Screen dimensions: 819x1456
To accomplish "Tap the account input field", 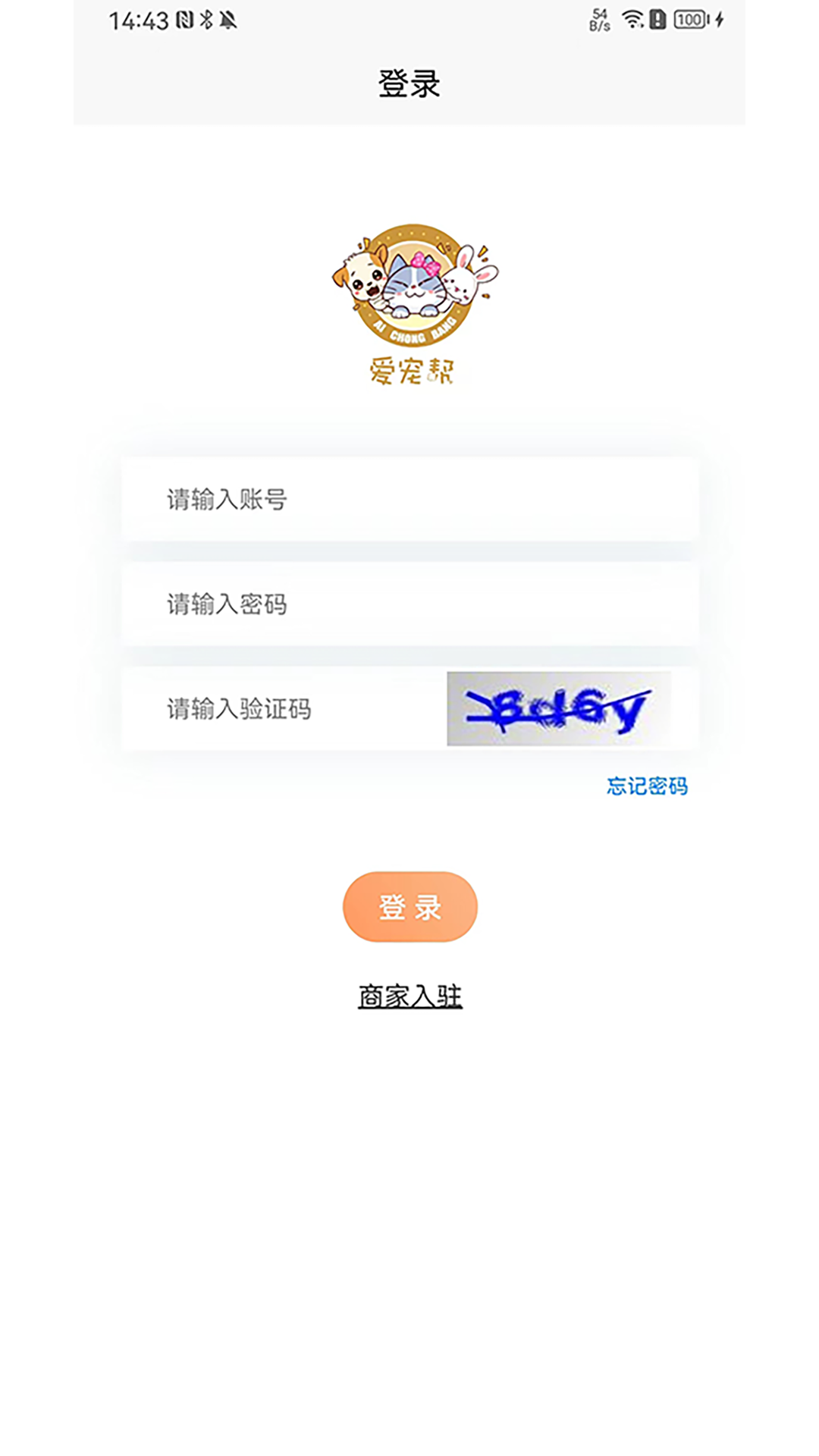I will (409, 499).
